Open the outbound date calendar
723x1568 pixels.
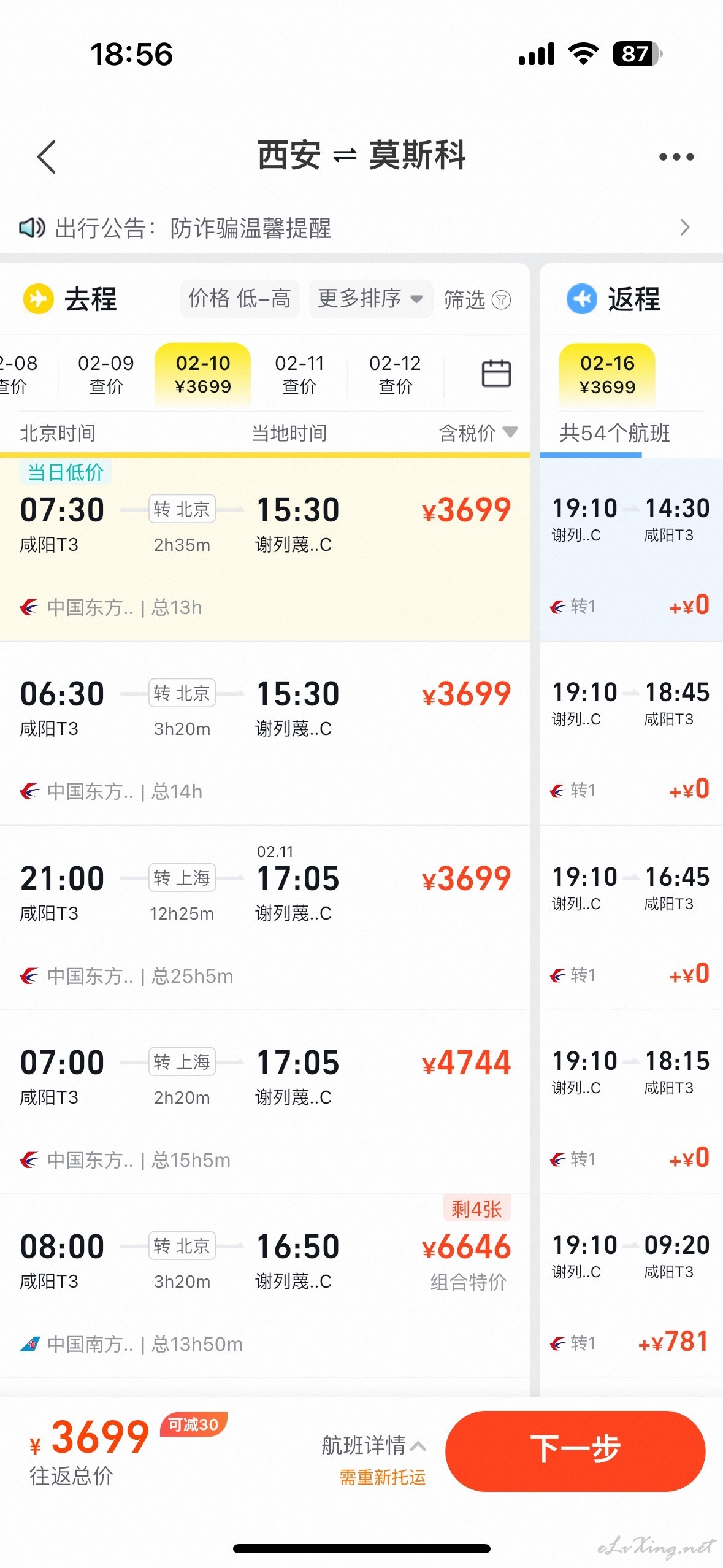(496, 373)
